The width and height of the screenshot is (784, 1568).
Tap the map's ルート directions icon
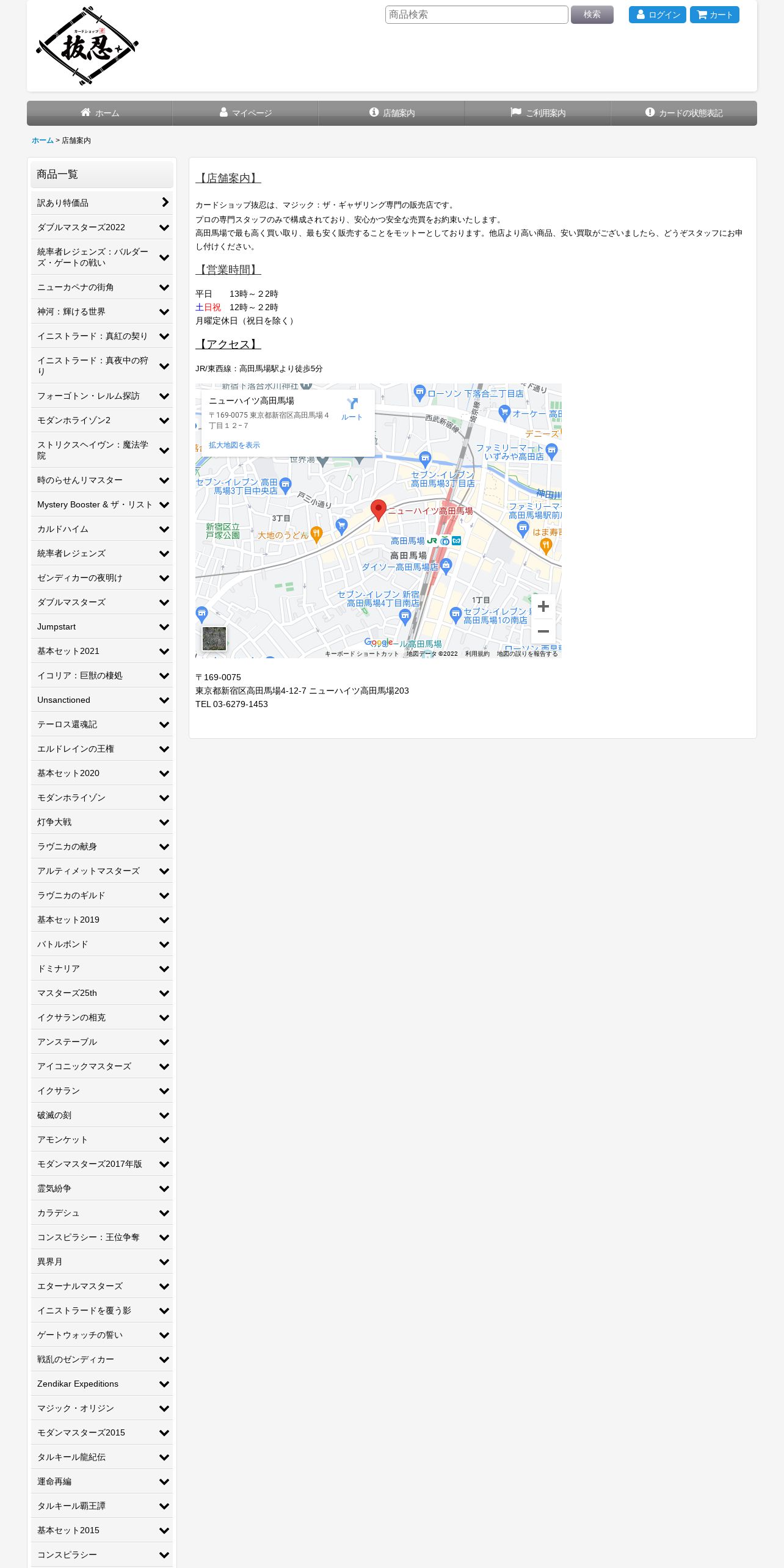[352, 408]
